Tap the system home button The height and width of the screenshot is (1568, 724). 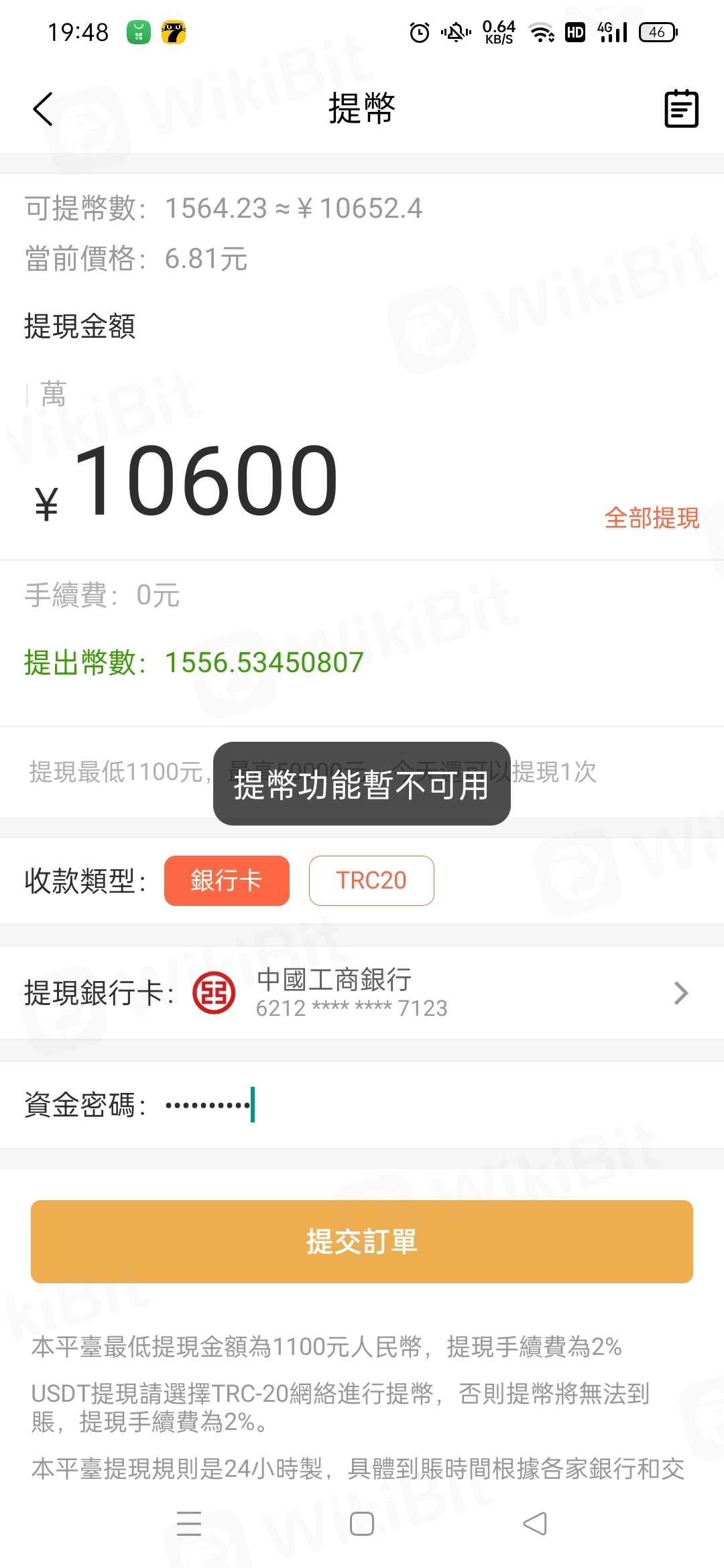362,1523
